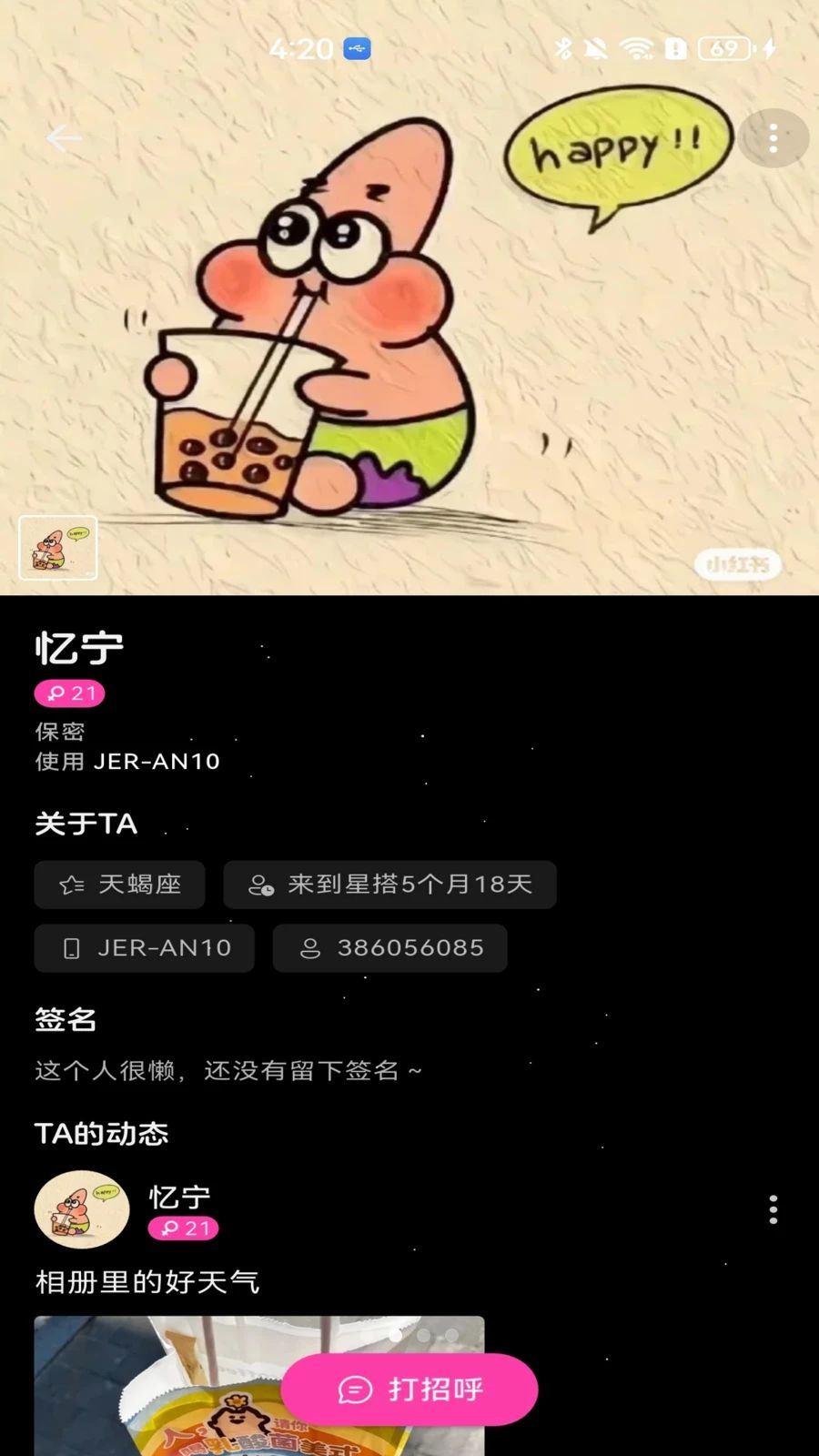Open the small profile photo thumbnail

pyautogui.click(x=58, y=548)
